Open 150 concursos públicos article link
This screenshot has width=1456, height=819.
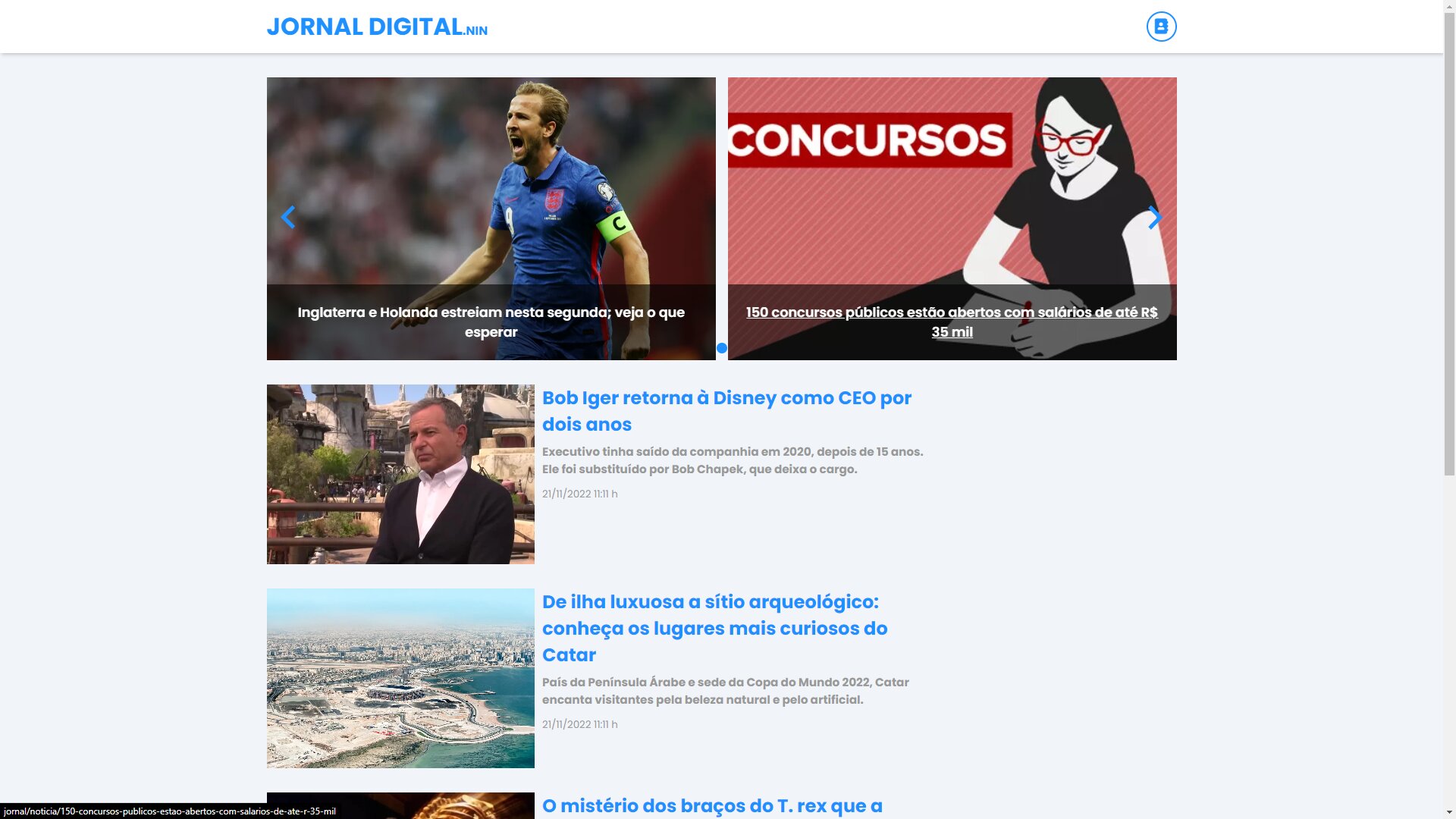point(952,322)
